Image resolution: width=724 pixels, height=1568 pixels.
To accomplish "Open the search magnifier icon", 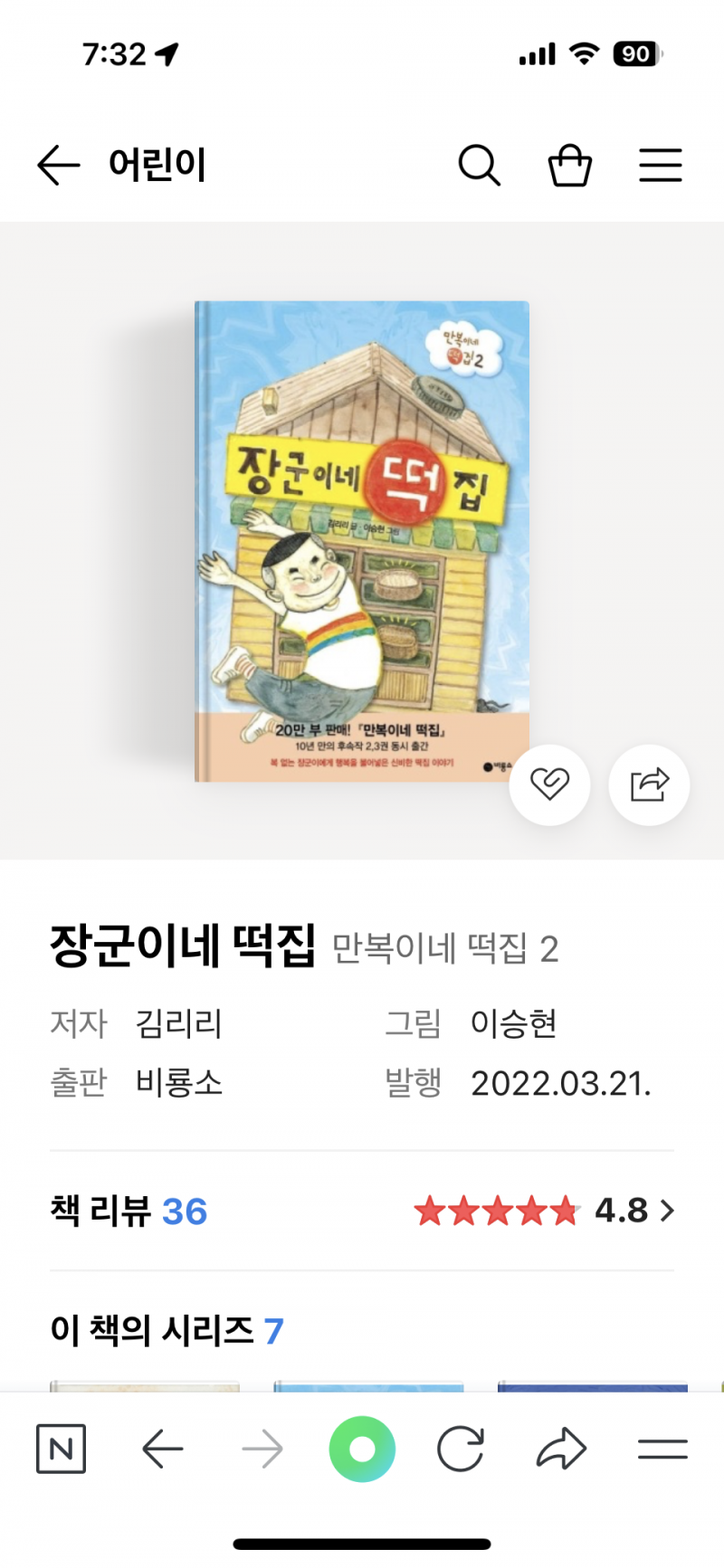I will pyautogui.click(x=479, y=166).
